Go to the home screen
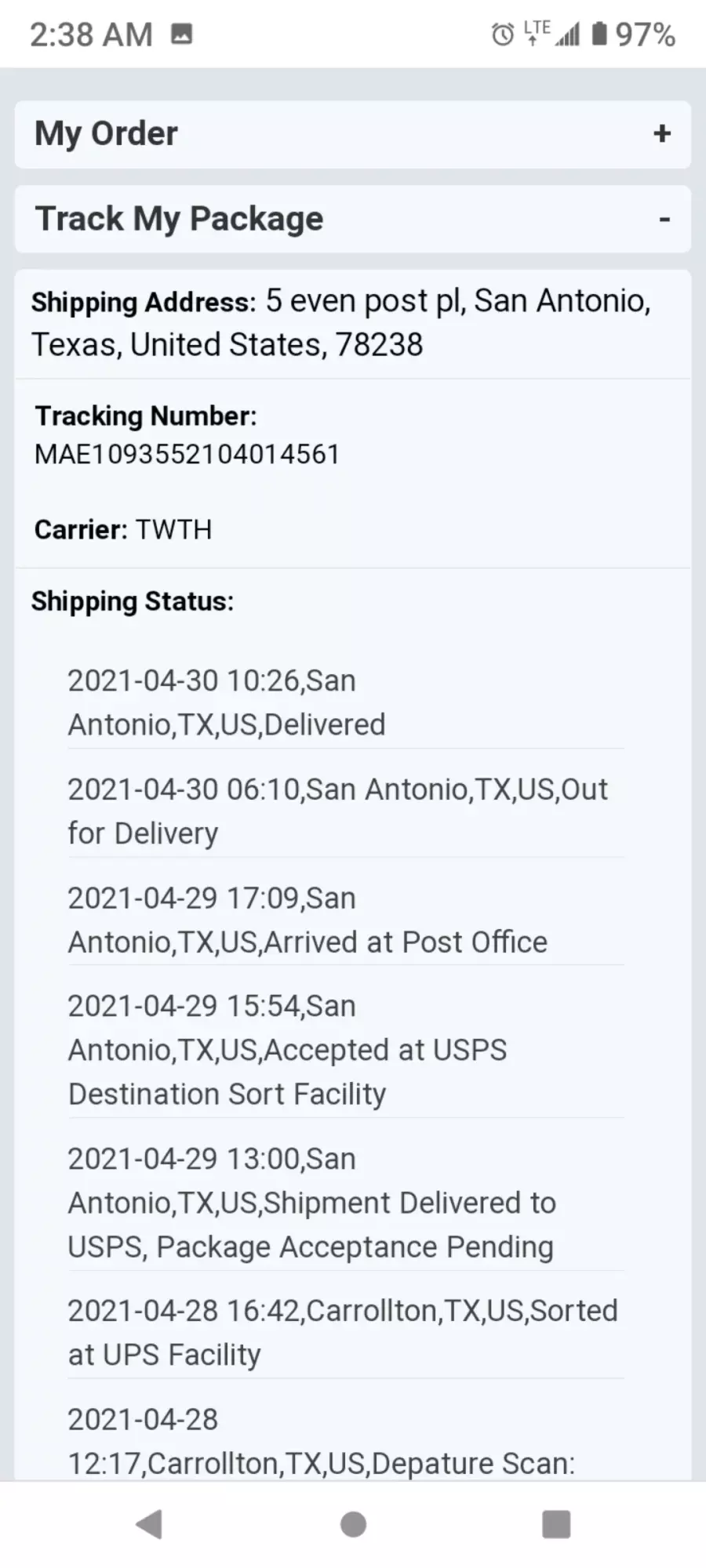 [x=353, y=1524]
